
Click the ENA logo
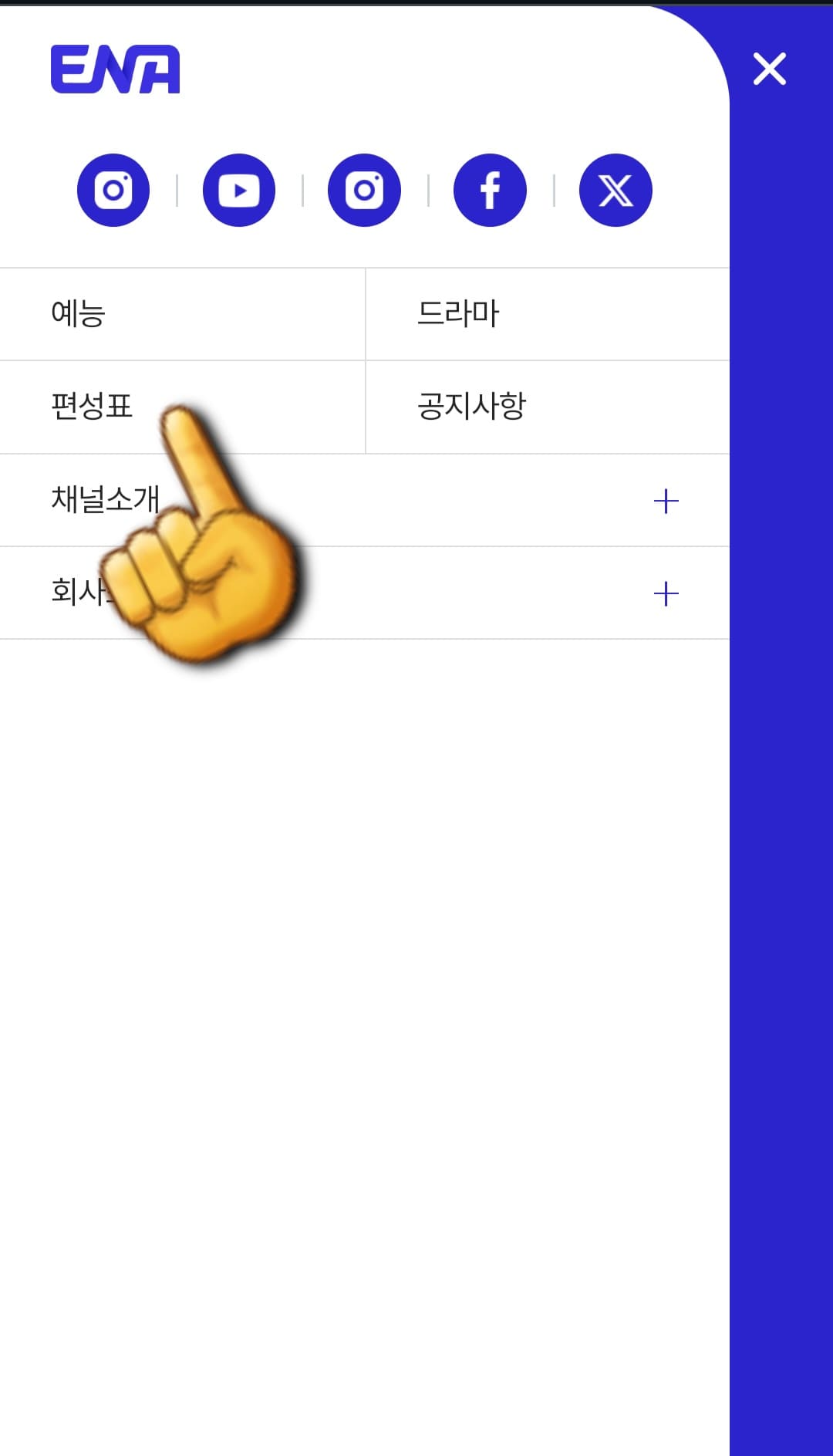pyautogui.click(x=116, y=69)
